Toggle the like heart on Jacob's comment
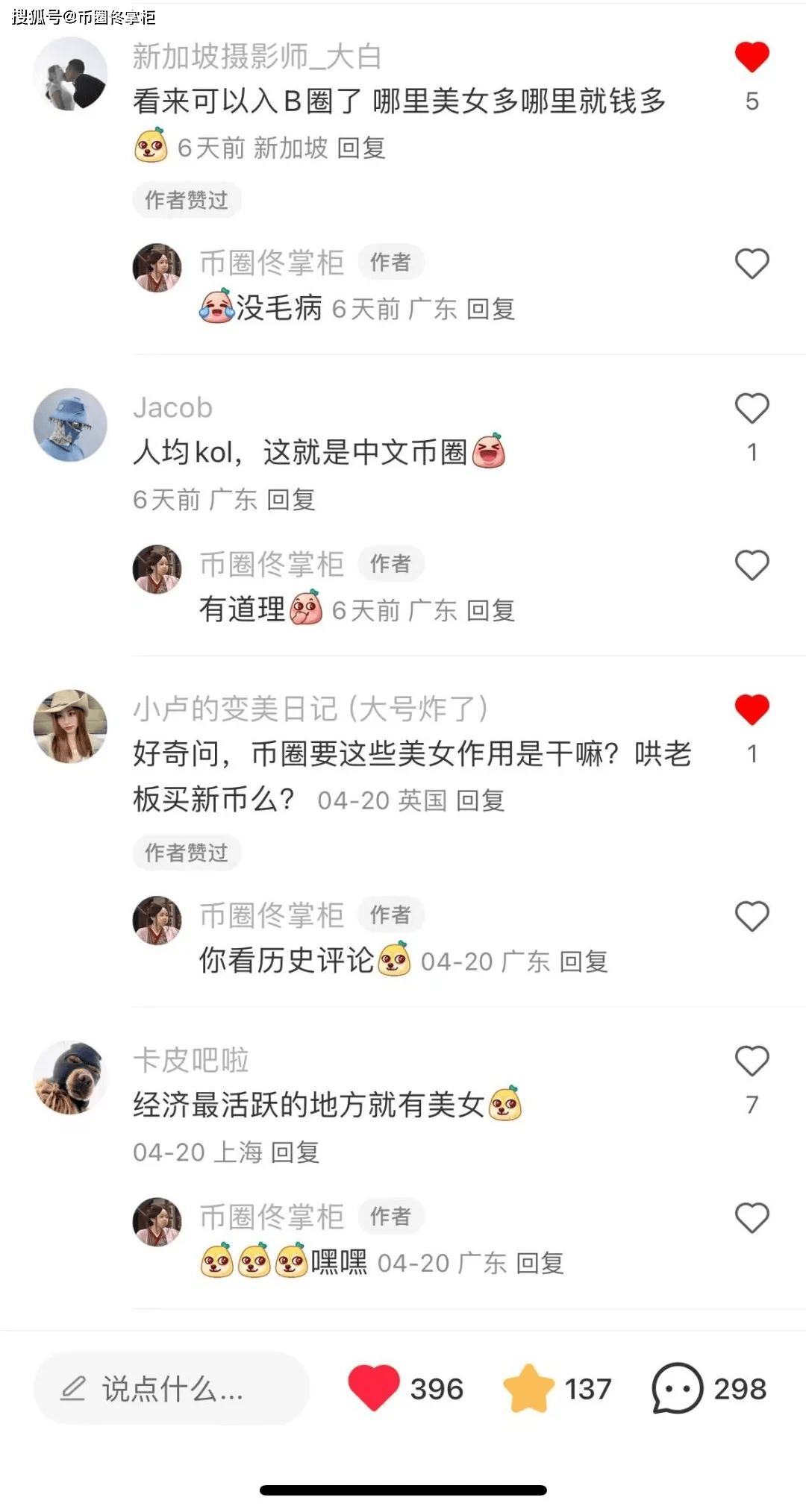Viewport: 806px width, 1512px height. (751, 408)
